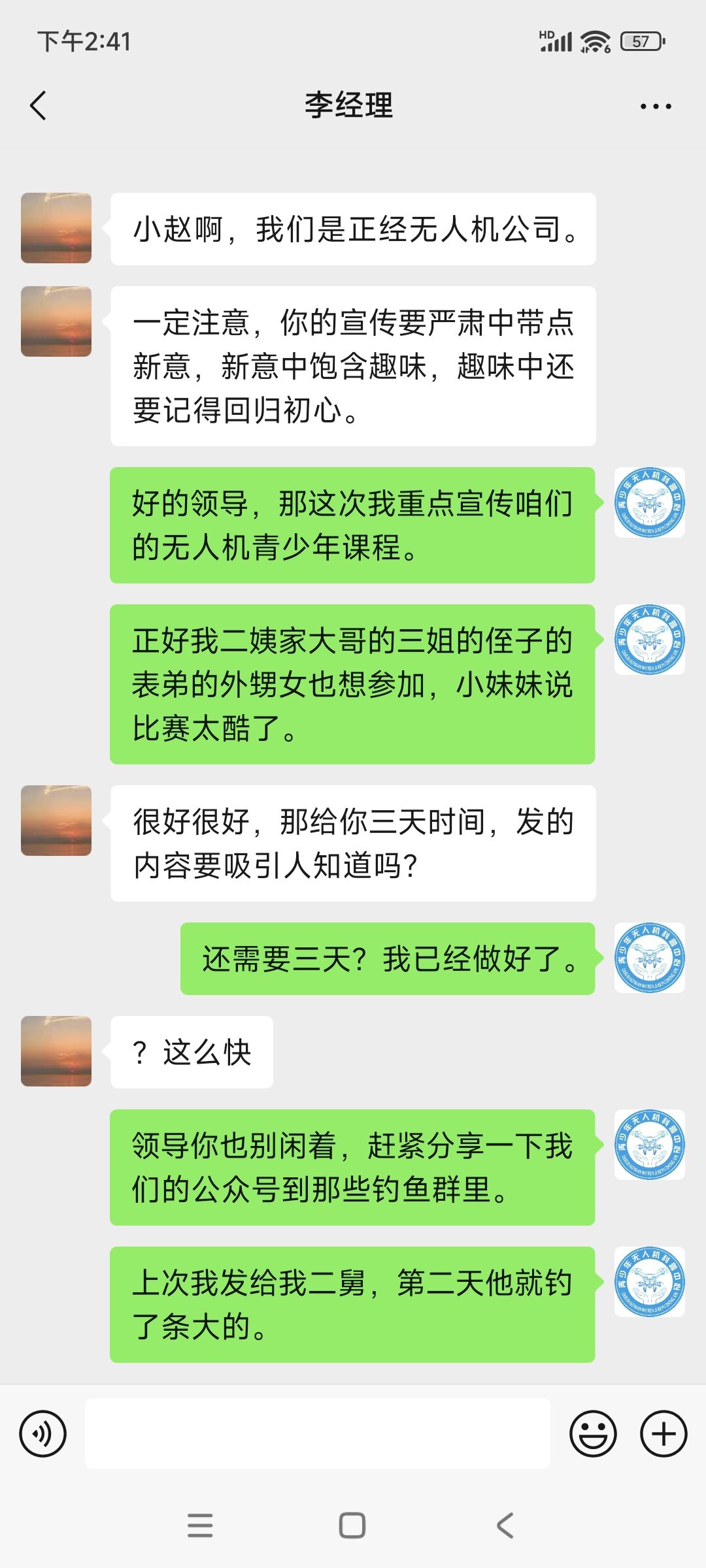Tap system home button

(x=352, y=1526)
